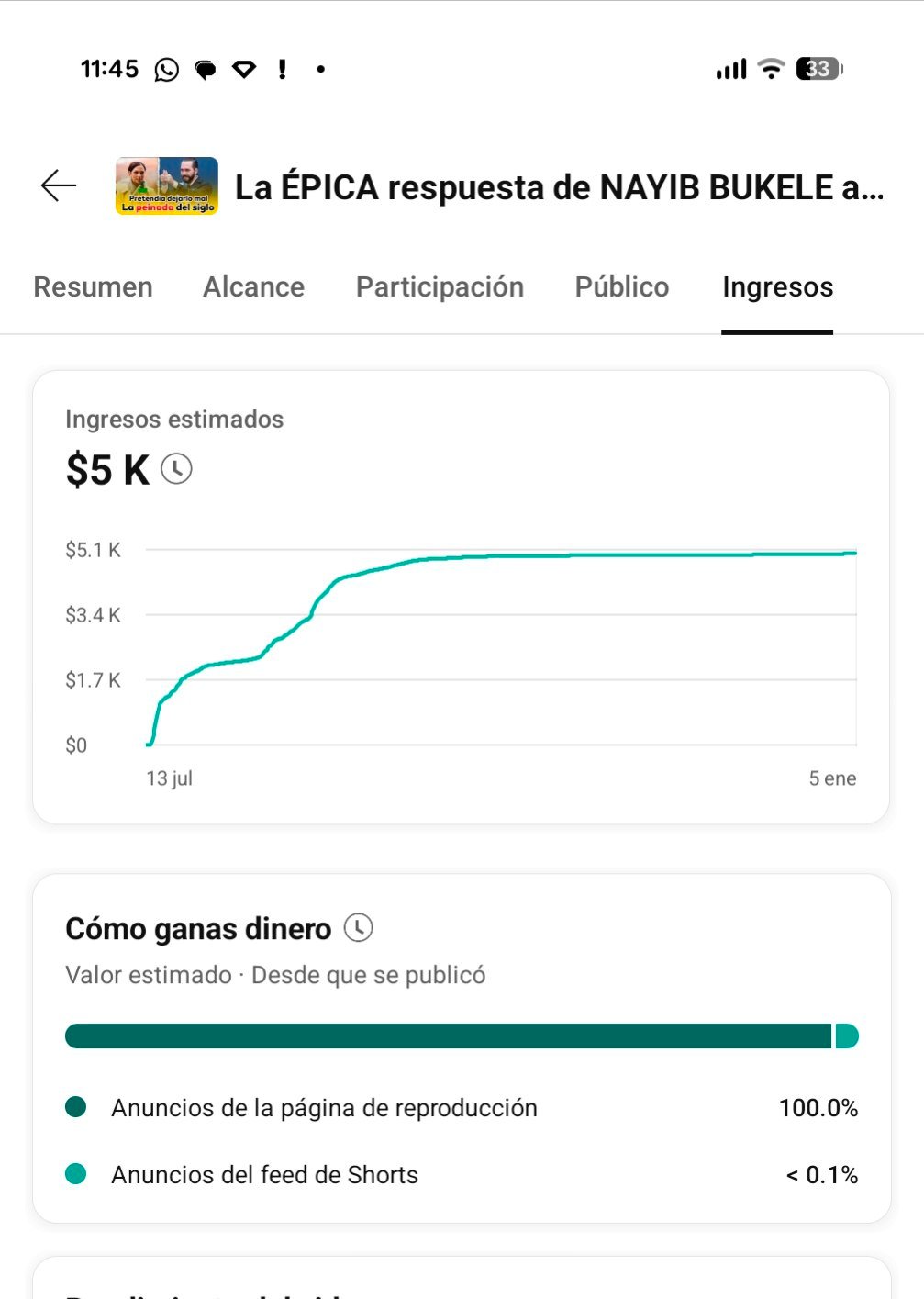Tap the clock icon beside $5 K

[177, 469]
